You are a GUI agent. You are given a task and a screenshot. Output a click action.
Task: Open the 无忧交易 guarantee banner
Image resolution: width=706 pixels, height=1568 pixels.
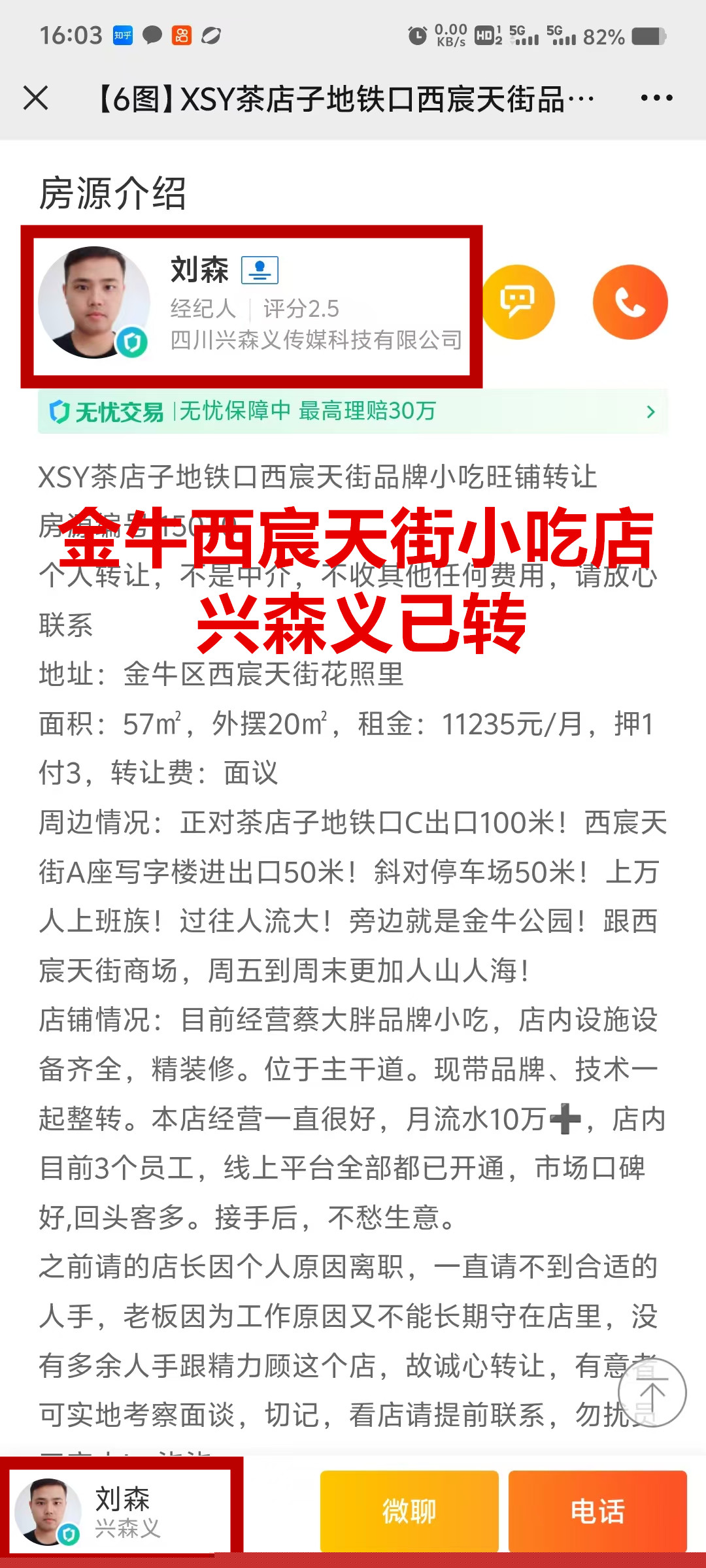(353, 412)
